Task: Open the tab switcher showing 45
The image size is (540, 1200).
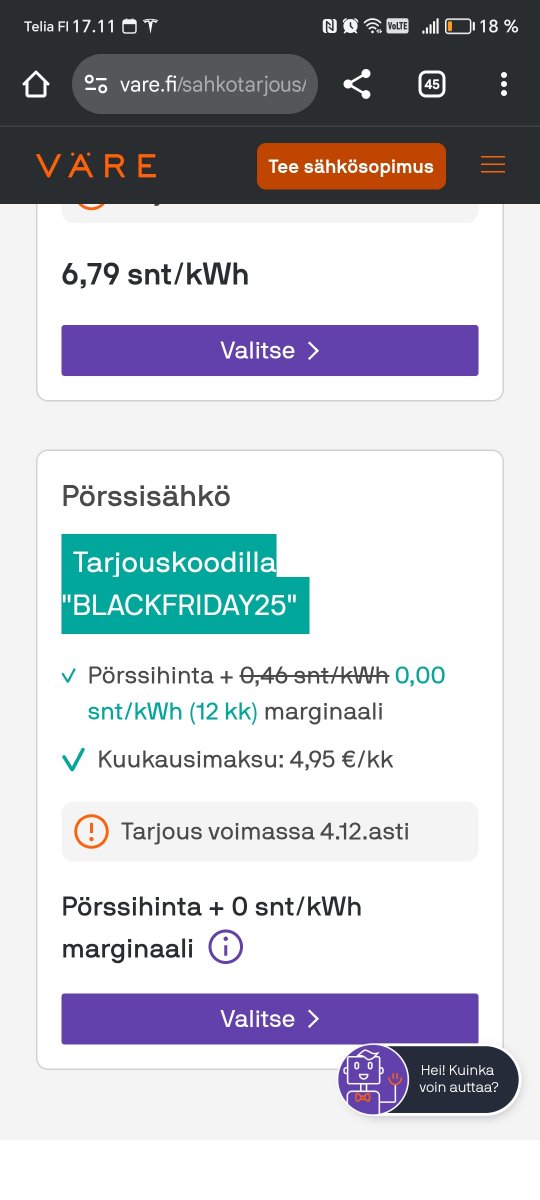Action: click(431, 85)
